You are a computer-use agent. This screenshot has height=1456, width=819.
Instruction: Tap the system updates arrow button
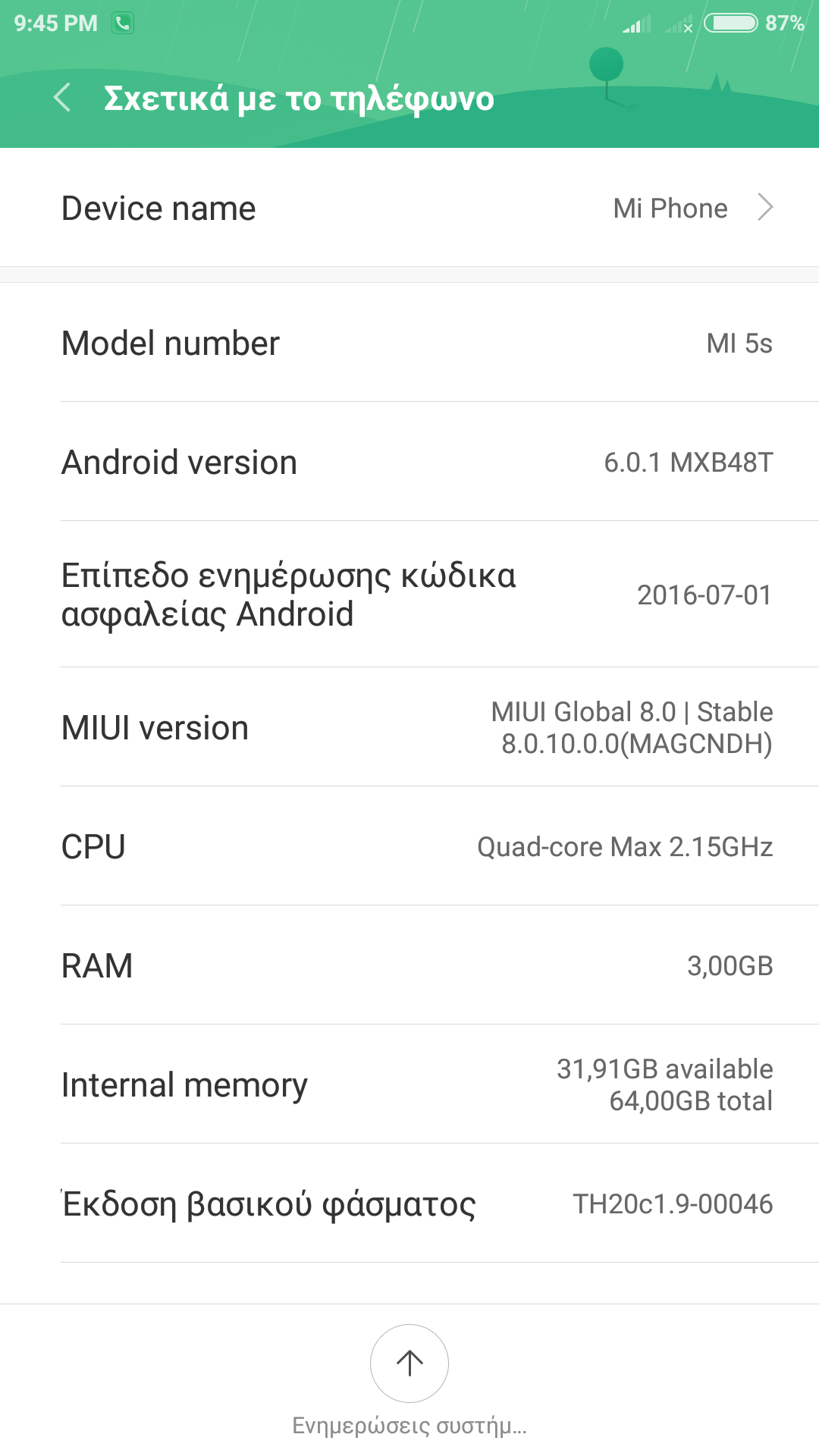click(409, 1363)
